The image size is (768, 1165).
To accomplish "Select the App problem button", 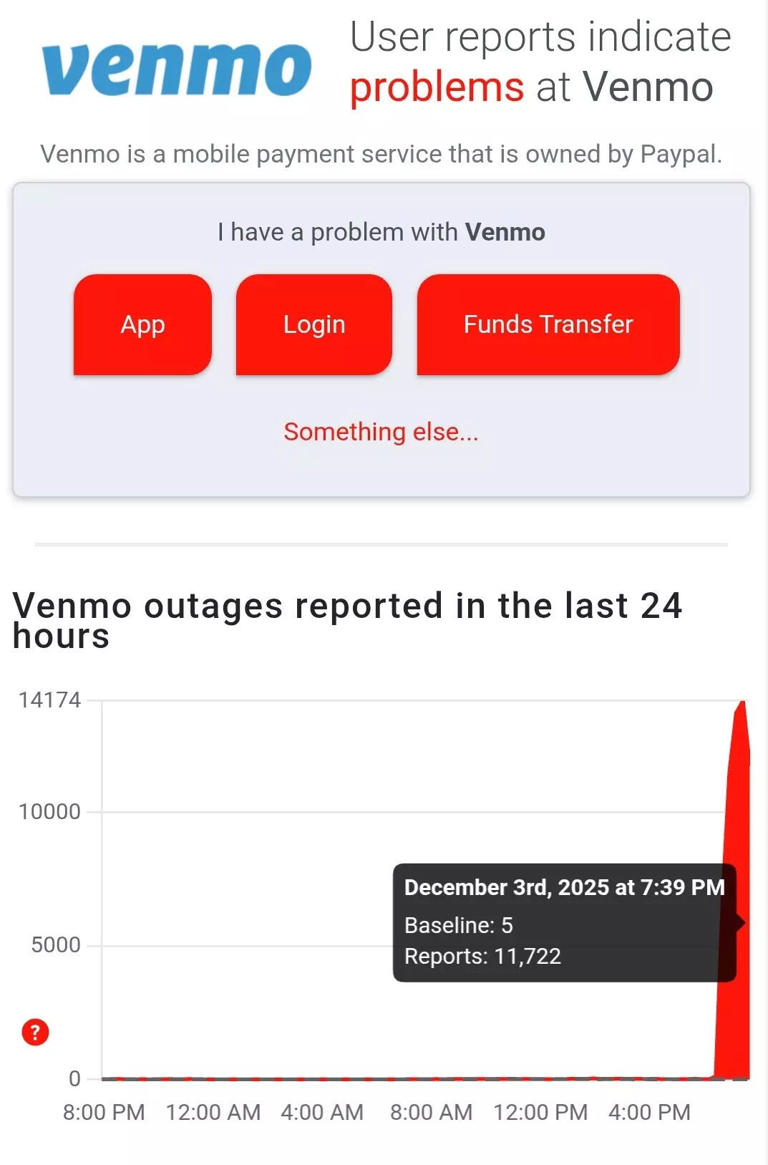I will point(142,324).
